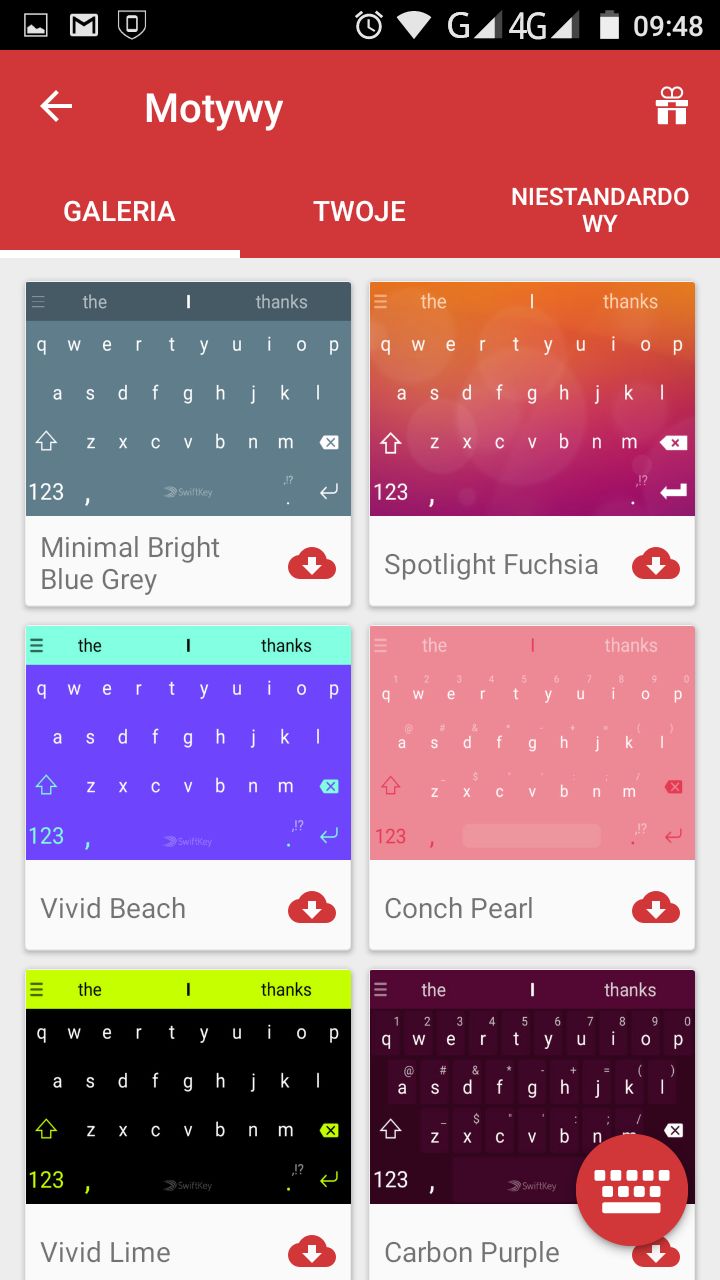Download the Vivid Lime theme
The image size is (720, 1280).
point(312,1252)
